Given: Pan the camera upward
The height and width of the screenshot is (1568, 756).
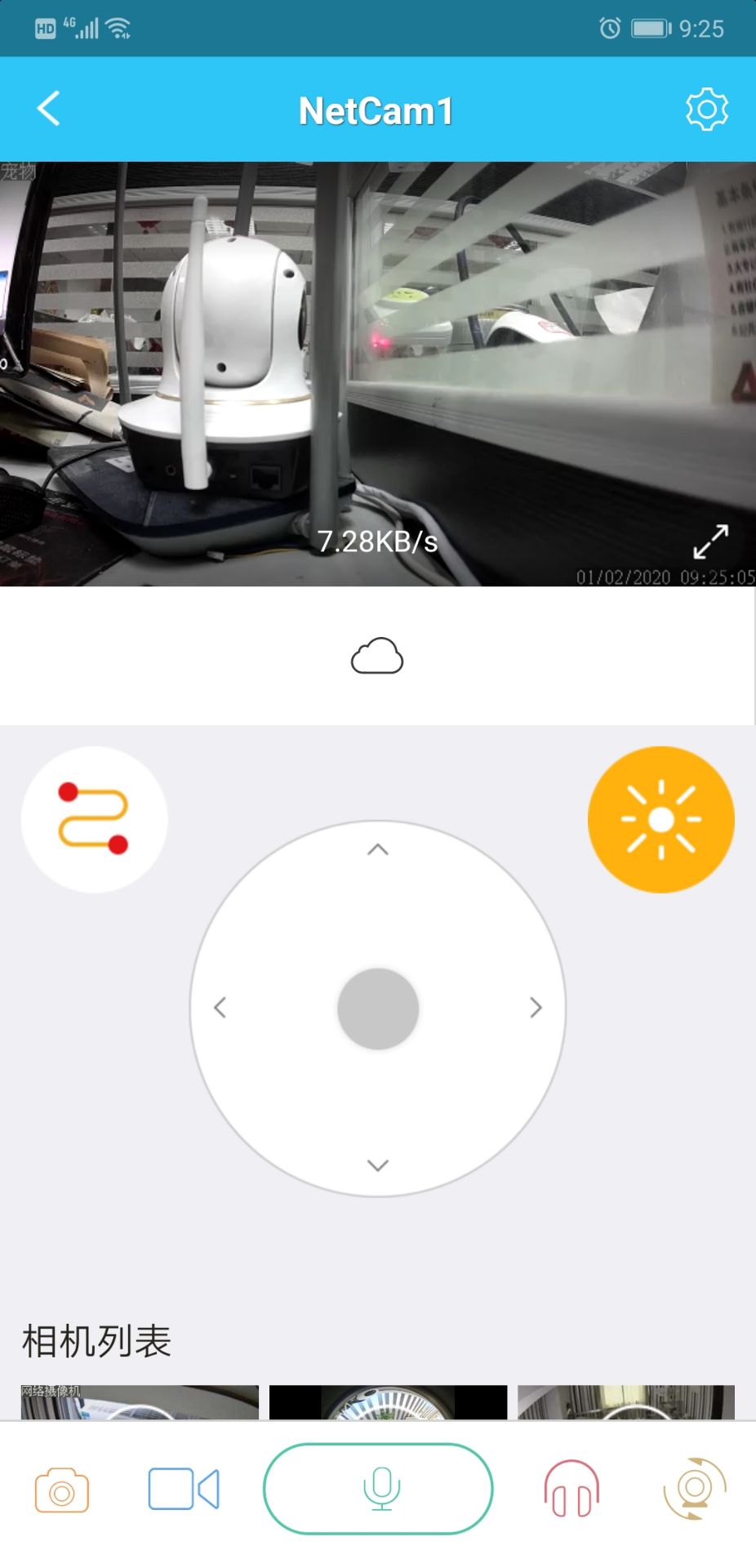Looking at the screenshot, I should [x=376, y=849].
